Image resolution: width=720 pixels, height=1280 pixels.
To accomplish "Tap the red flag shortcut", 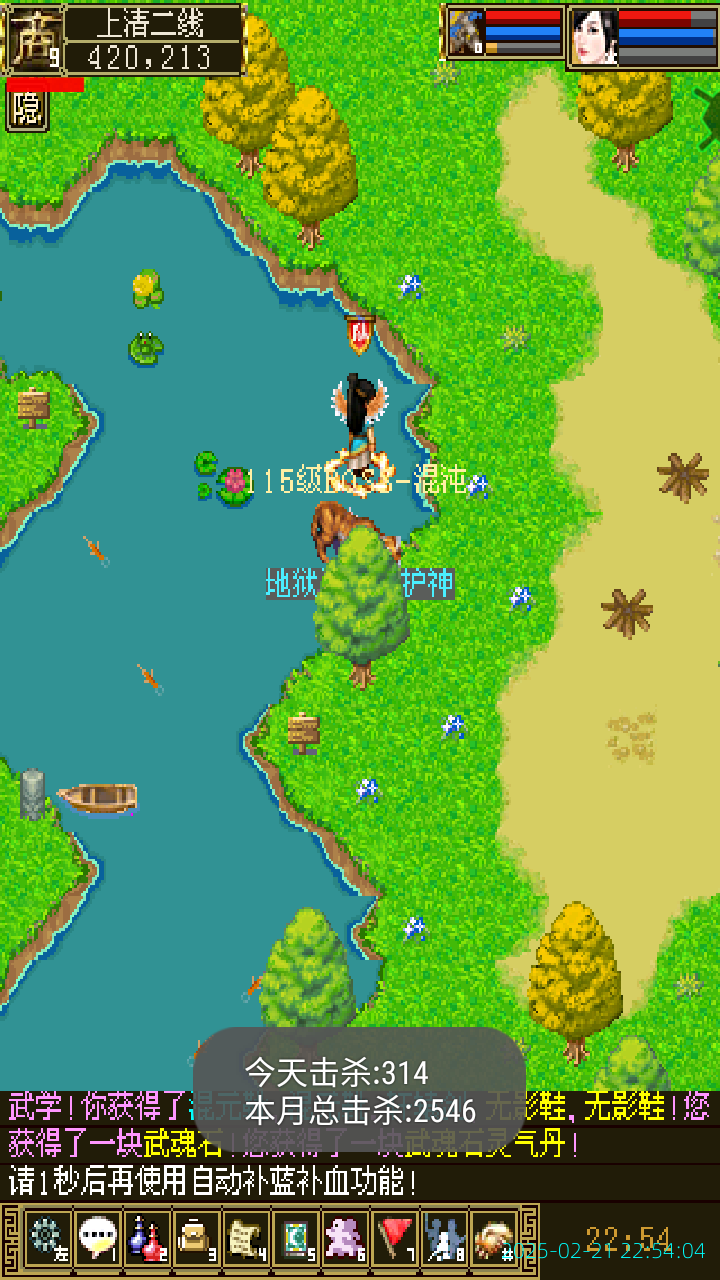I will tap(396, 1238).
